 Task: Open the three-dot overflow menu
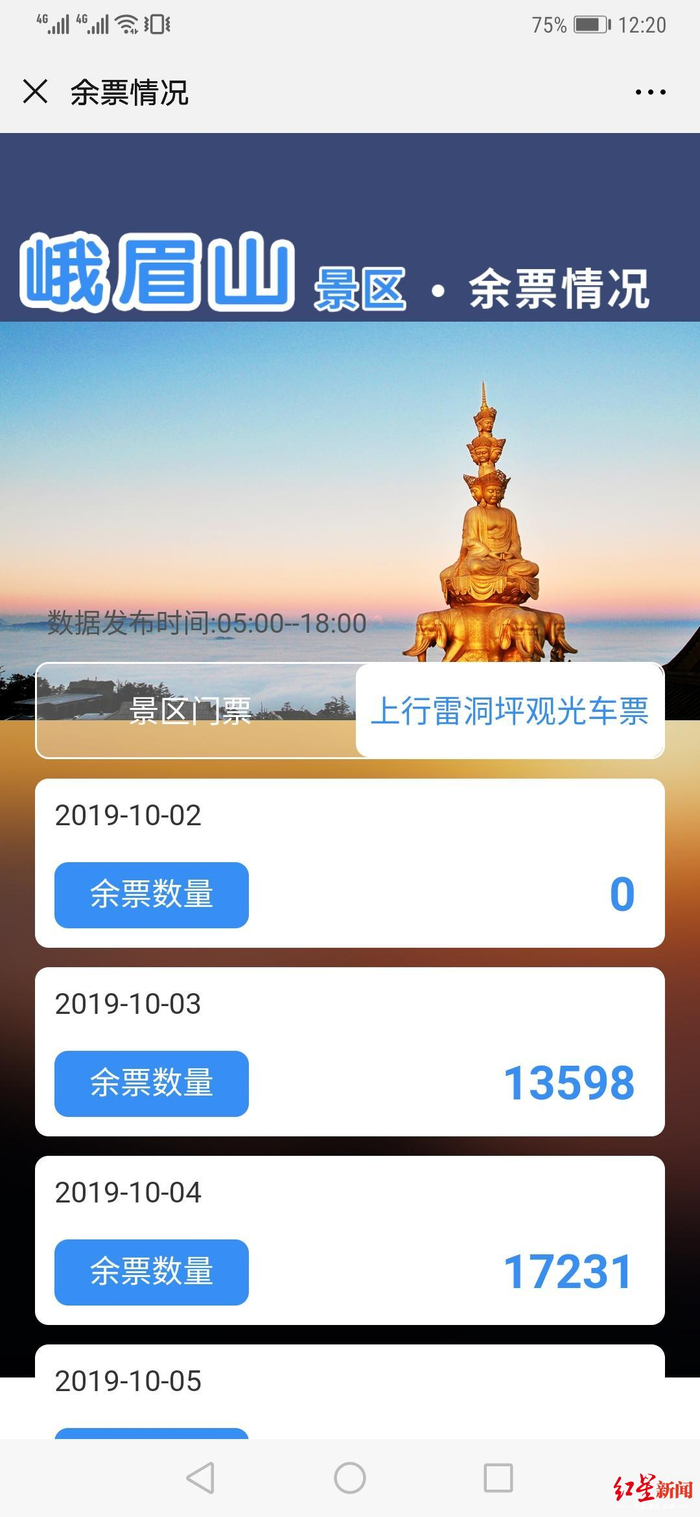650,92
